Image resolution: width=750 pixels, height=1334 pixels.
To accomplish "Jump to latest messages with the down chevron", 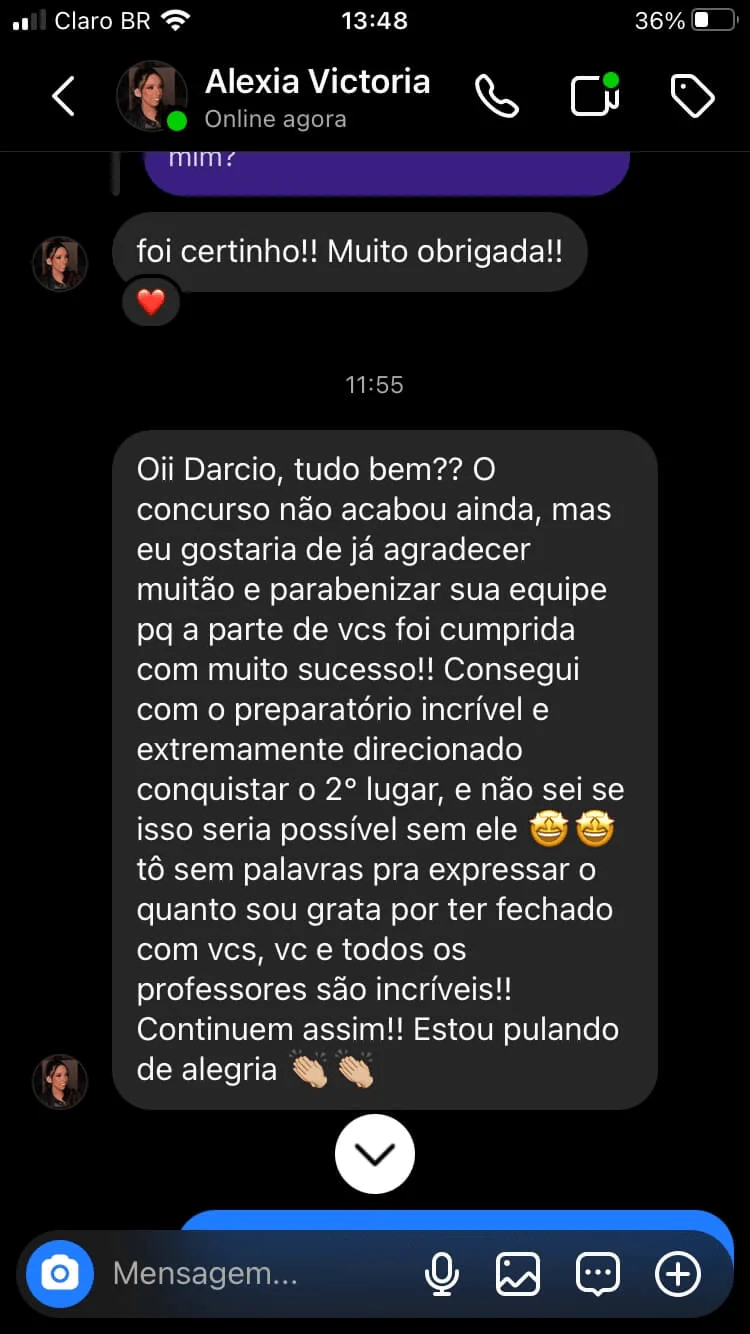I will point(374,1154).
